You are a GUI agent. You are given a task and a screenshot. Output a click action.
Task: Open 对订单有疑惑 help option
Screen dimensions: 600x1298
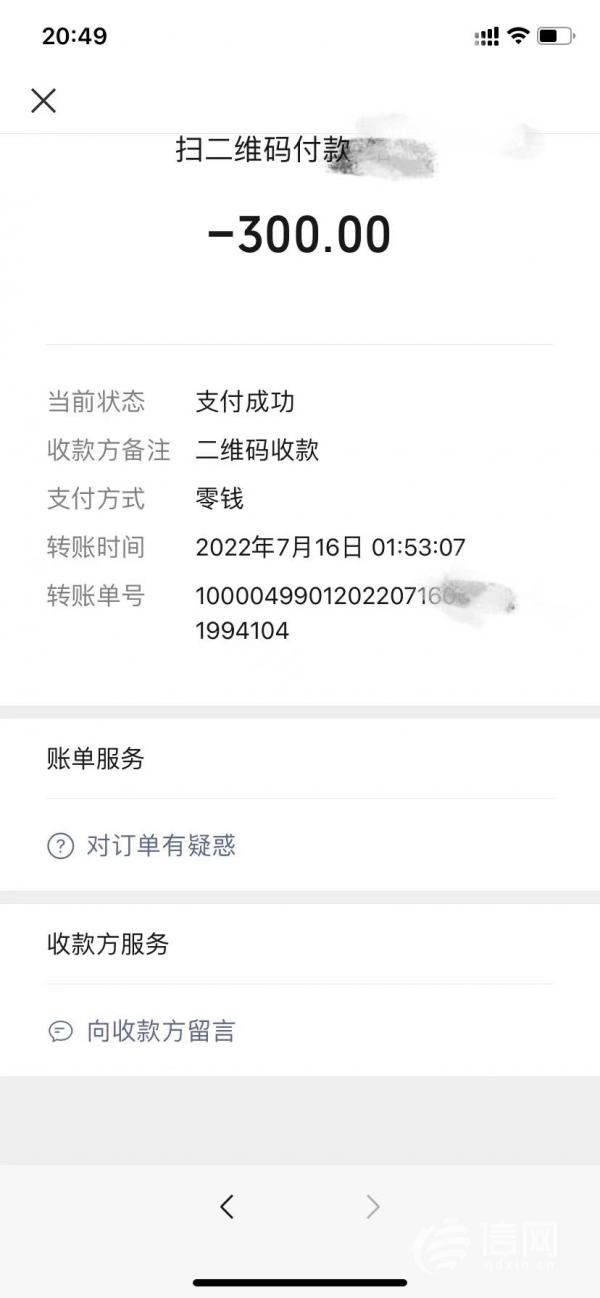(160, 846)
